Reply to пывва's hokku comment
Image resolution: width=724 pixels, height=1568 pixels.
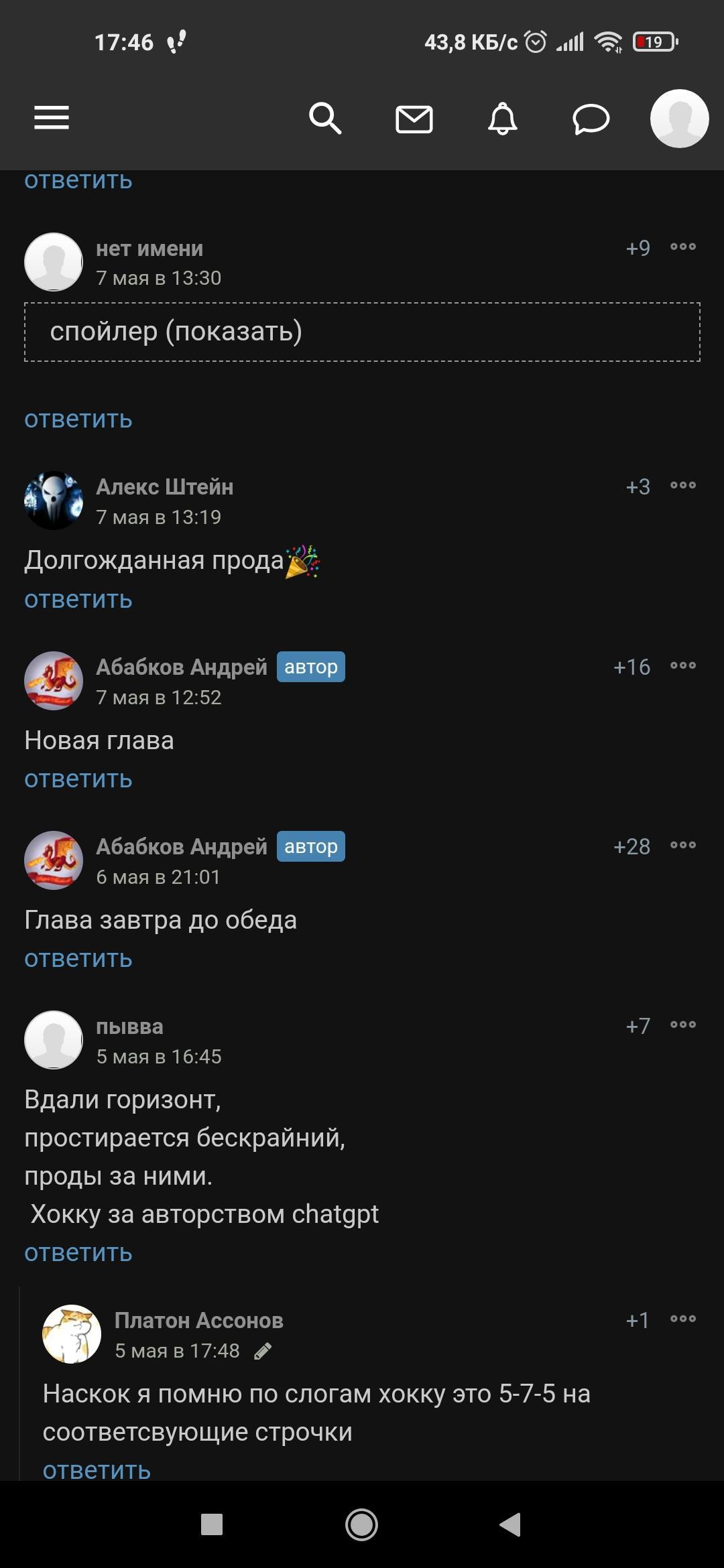pos(78,1252)
